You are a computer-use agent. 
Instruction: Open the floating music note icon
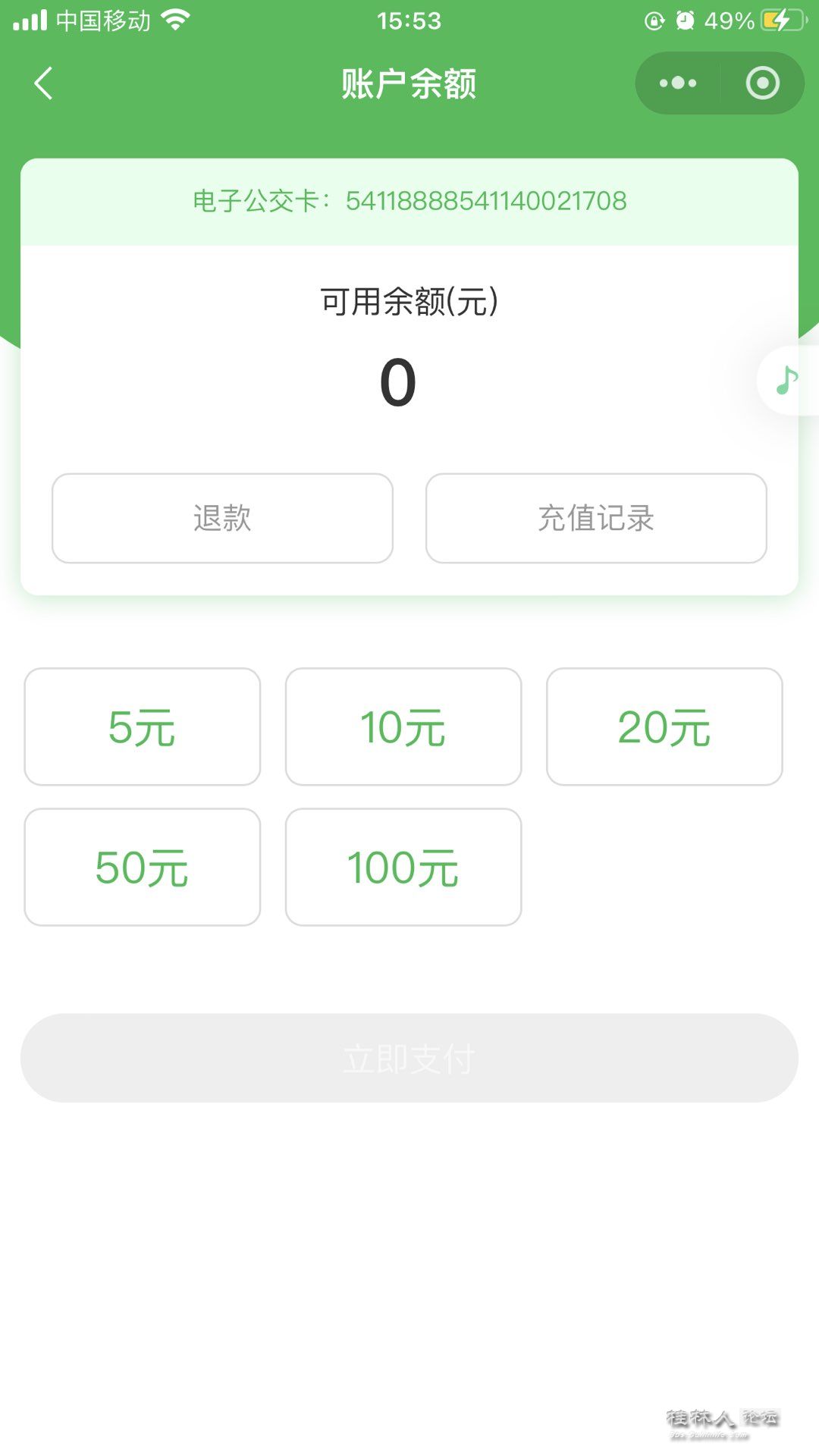(787, 381)
